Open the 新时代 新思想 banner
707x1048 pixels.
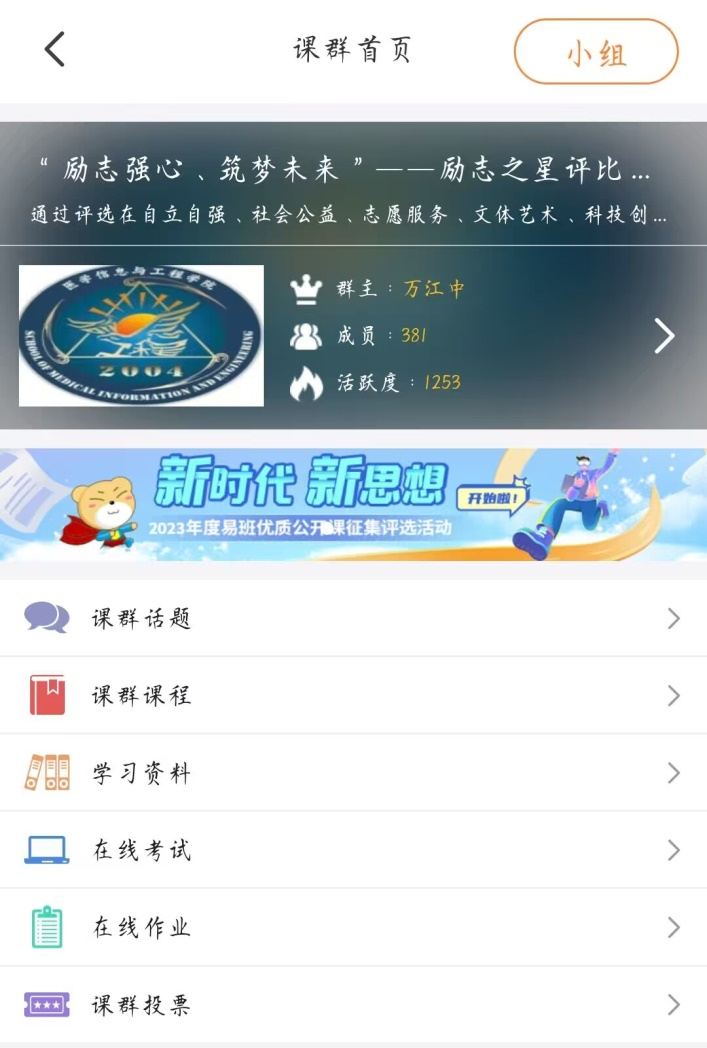(x=353, y=504)
